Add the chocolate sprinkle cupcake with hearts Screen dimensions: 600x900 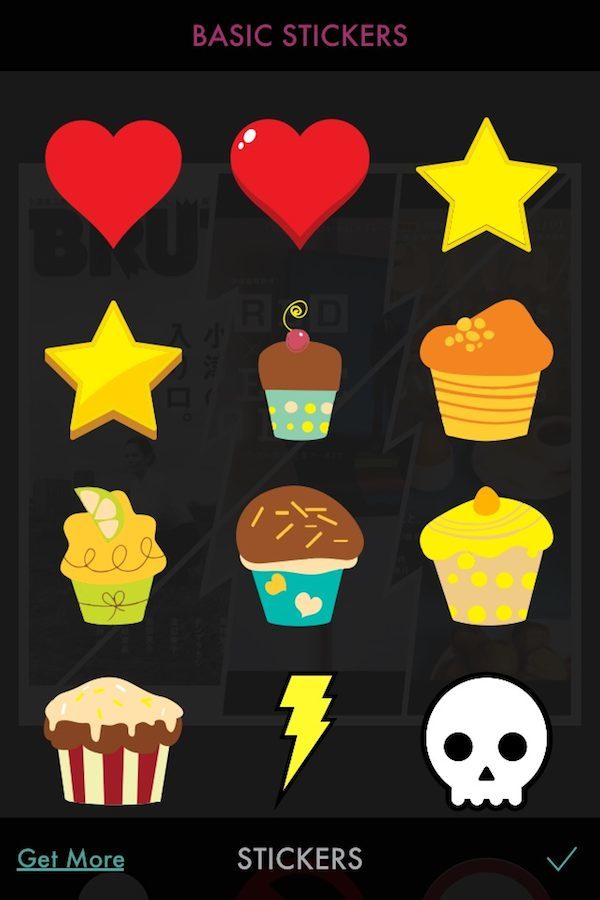[299, 557]
